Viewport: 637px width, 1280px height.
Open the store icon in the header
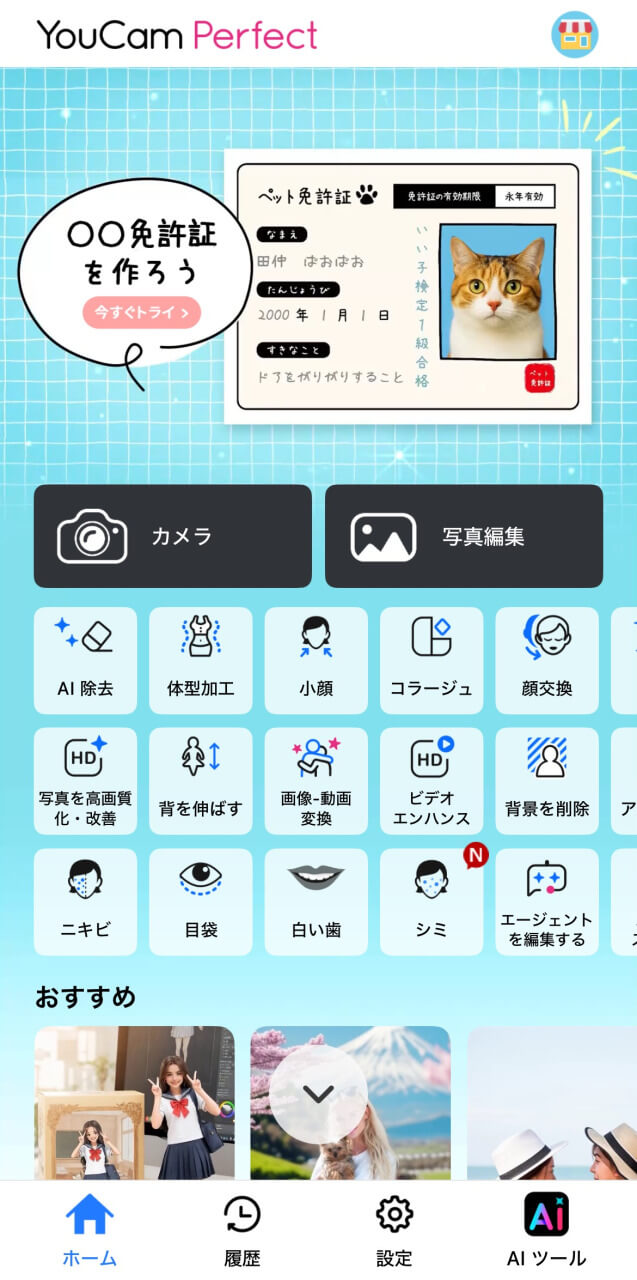pos(574,35)
